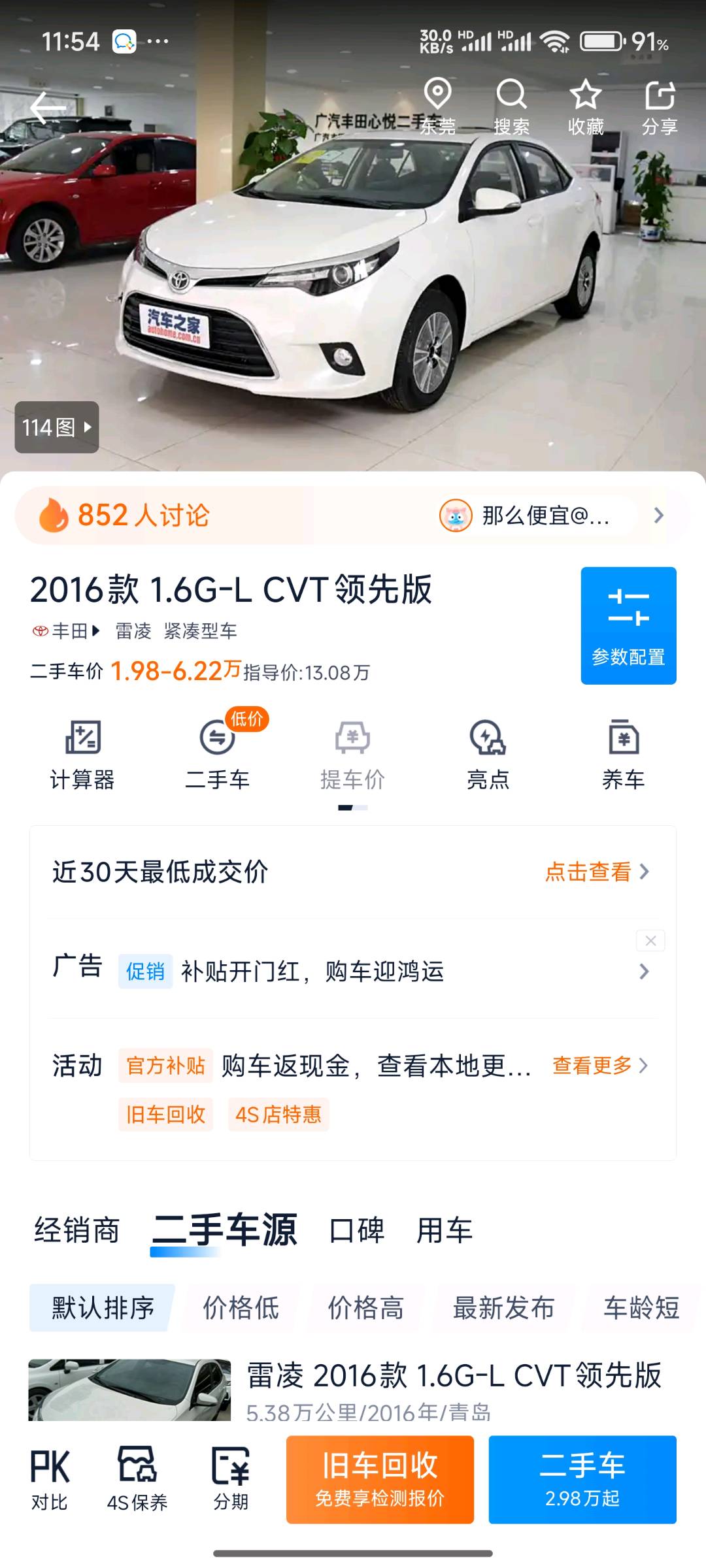Open the 114图 photo gallery
Viewport: 706px width, 1568px height.
tap(57, 427)
